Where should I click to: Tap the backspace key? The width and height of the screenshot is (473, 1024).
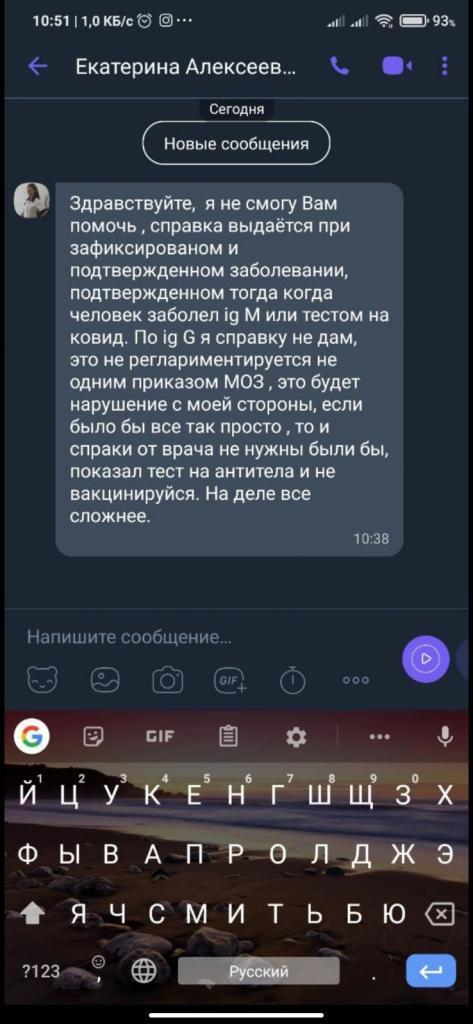point(443,914)
